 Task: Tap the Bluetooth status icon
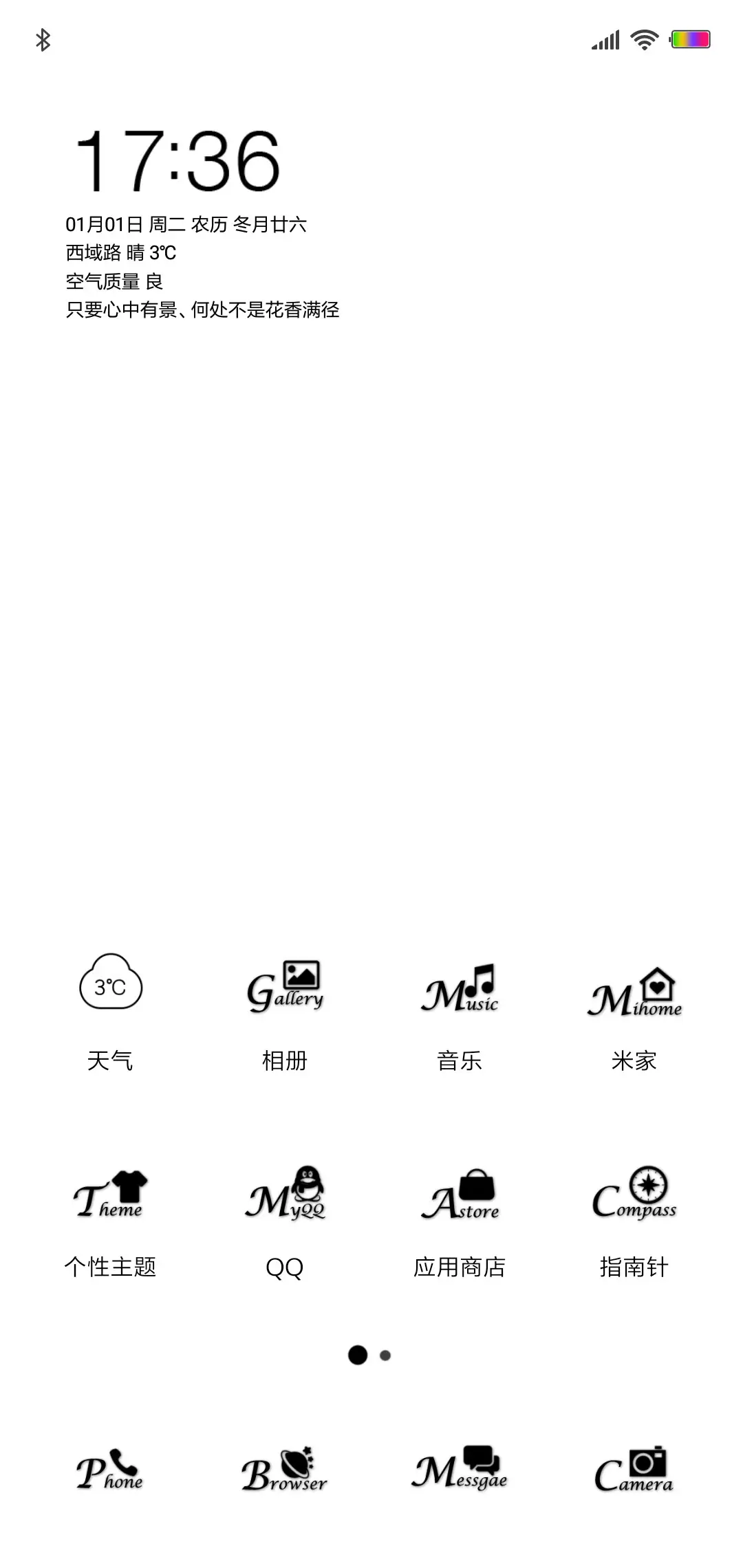pyautogui.click(x=43, y=39)
